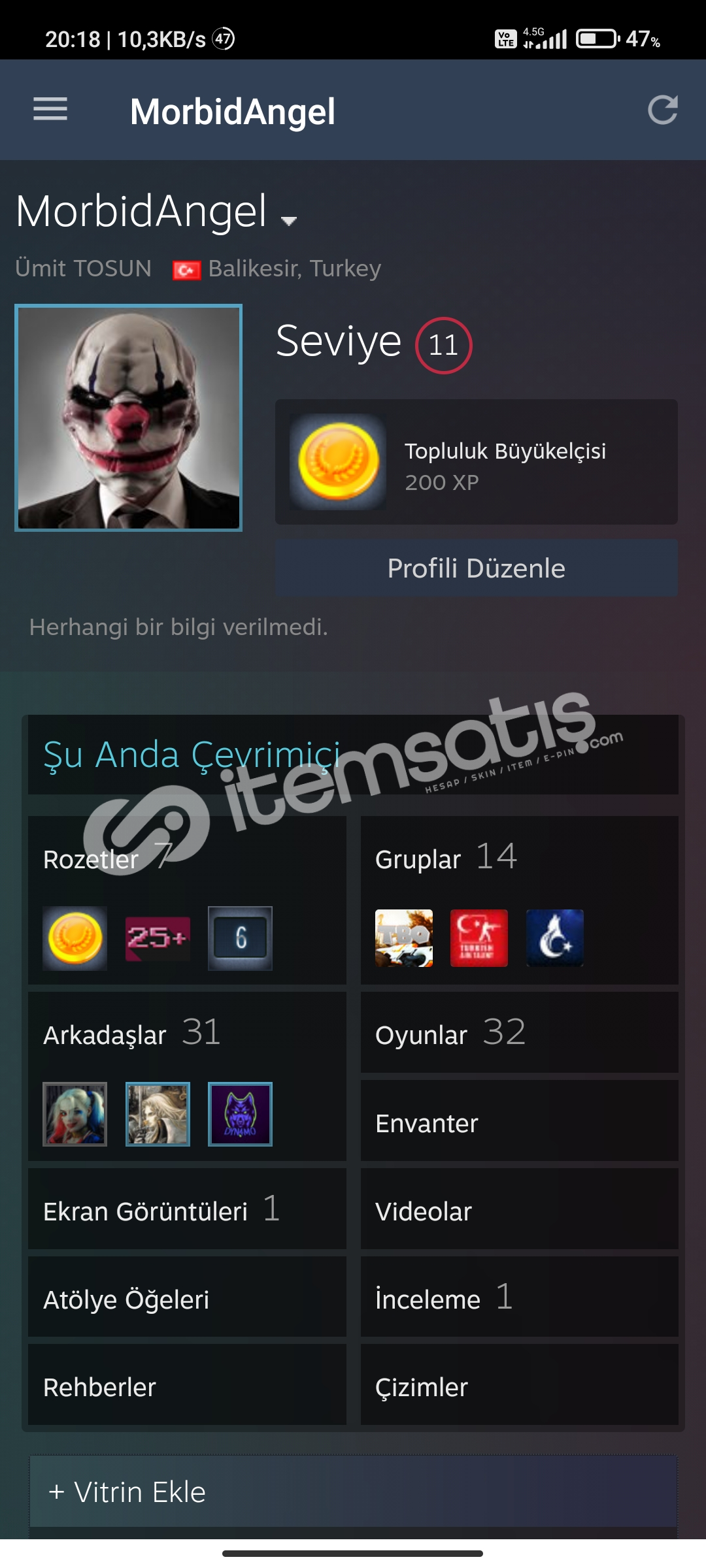
Task: Refresh the profile page
Action: coord(662,110)
